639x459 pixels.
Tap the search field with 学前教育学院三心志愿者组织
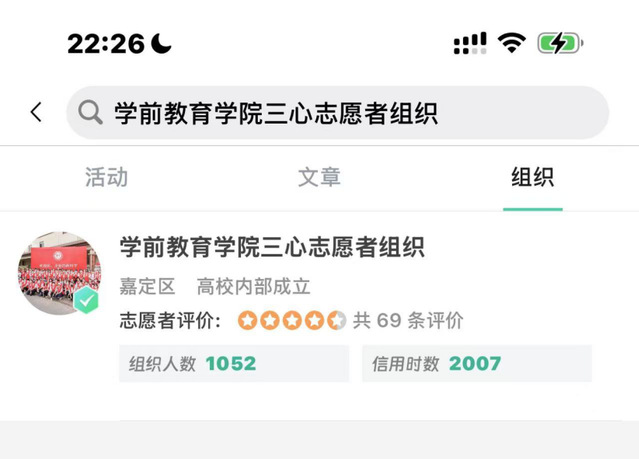338,112
